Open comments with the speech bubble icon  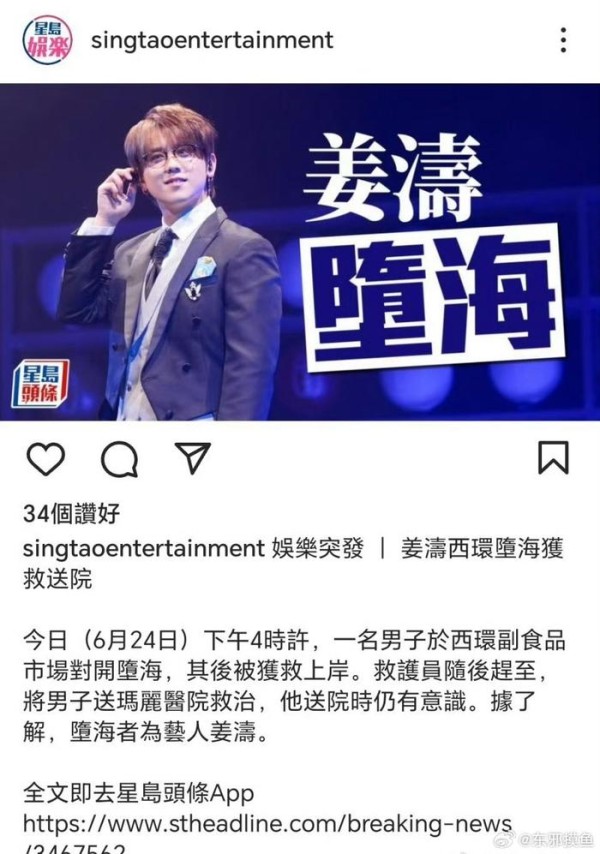(119, 458)
